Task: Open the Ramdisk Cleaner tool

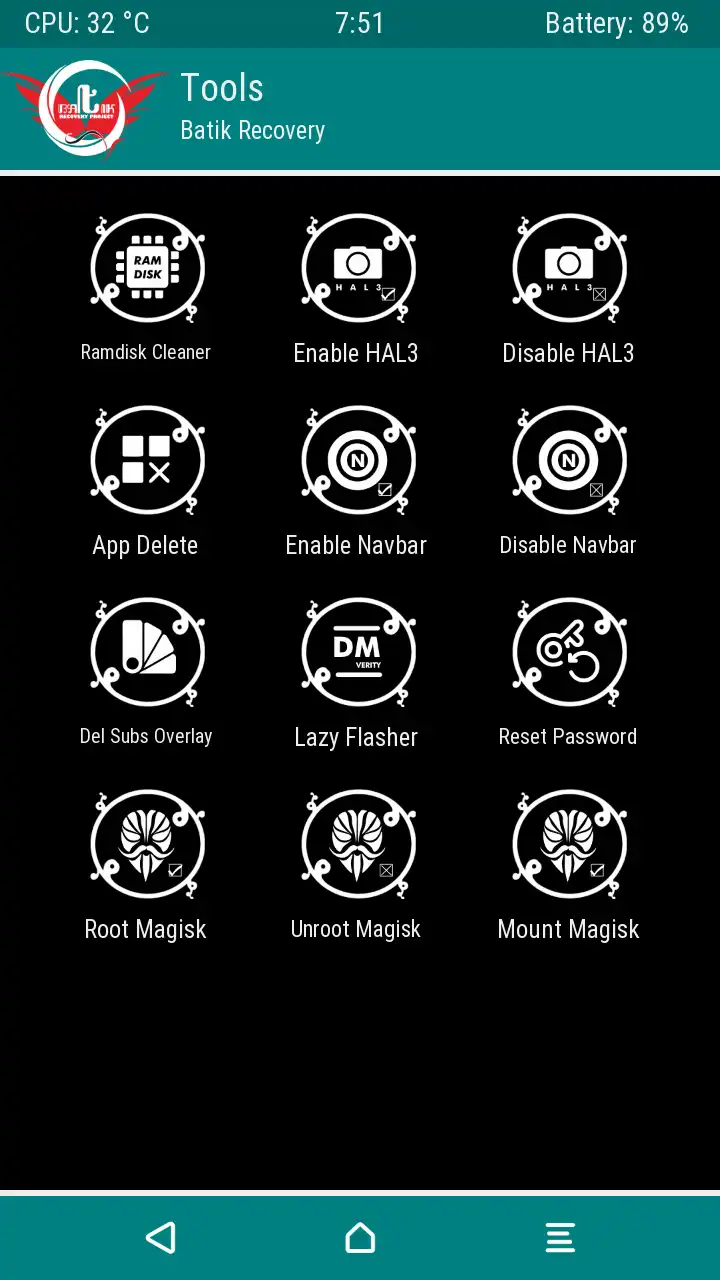Action: pos(146,268)
